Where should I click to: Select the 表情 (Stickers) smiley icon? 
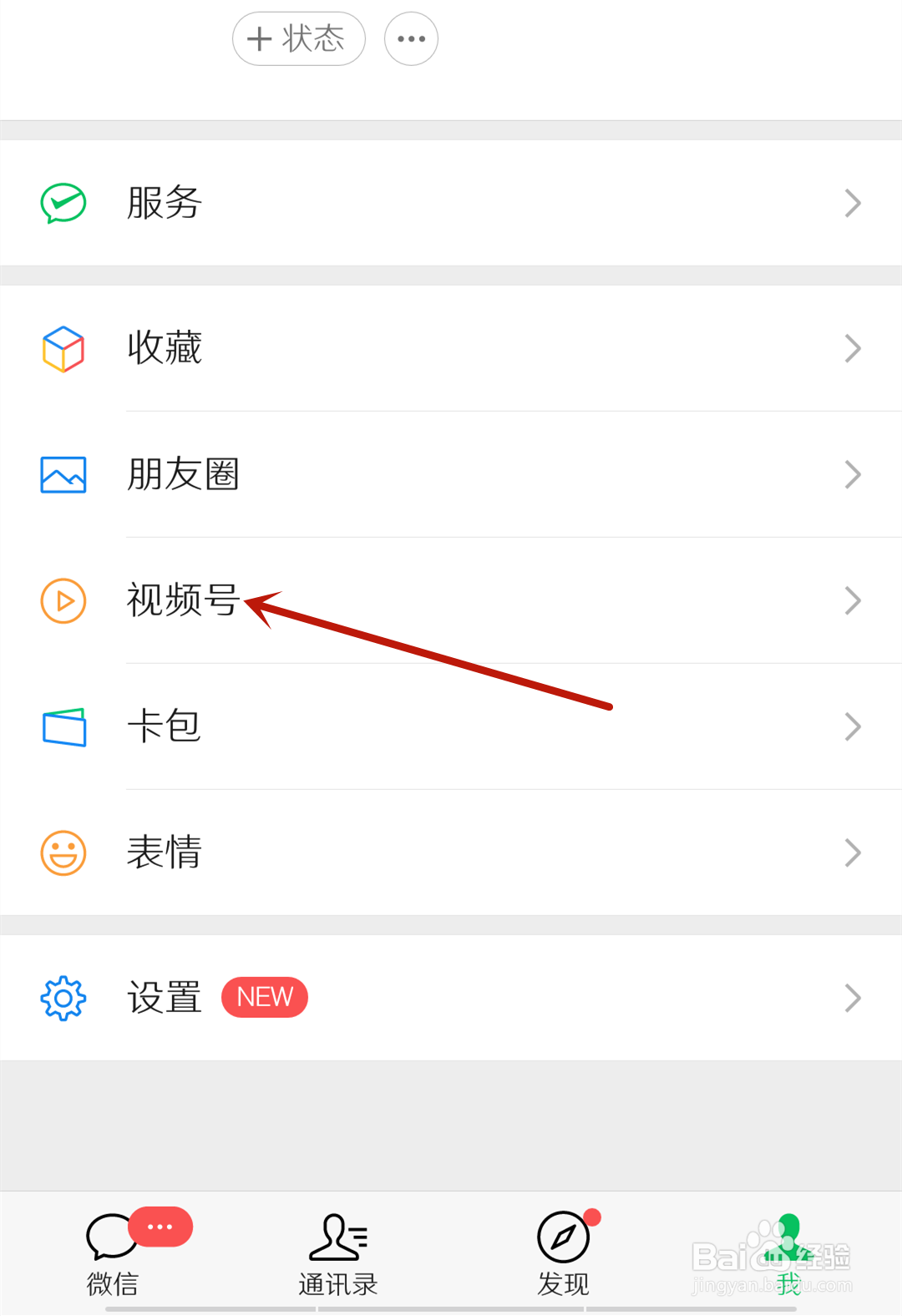pyautogui.click(x=62, y=853)
